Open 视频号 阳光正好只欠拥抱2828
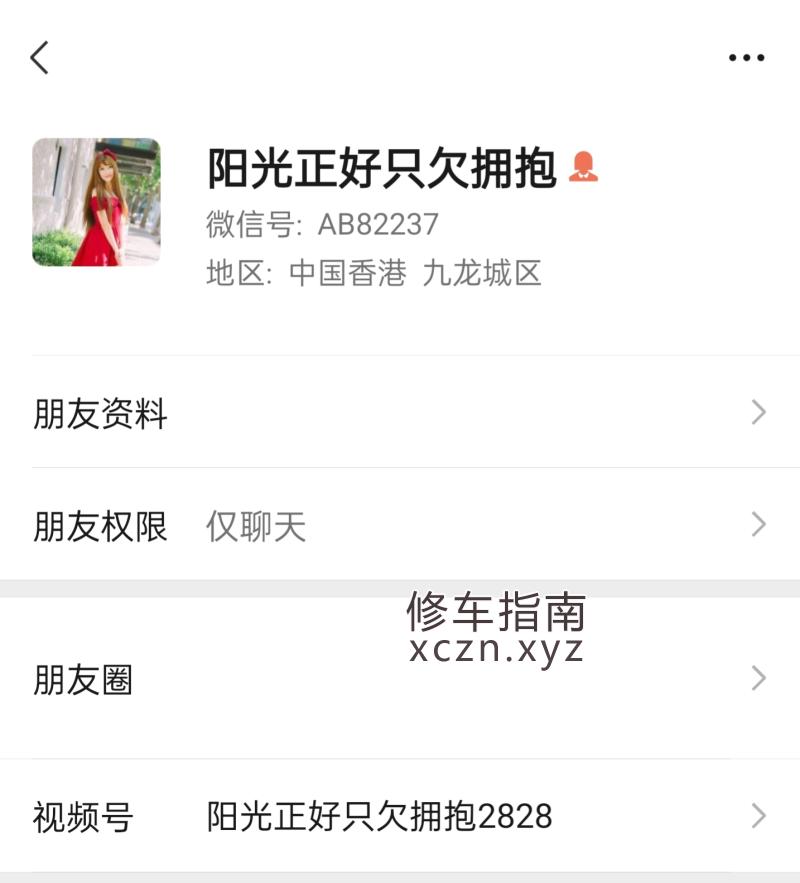800x883 pixels. point(400,816)
